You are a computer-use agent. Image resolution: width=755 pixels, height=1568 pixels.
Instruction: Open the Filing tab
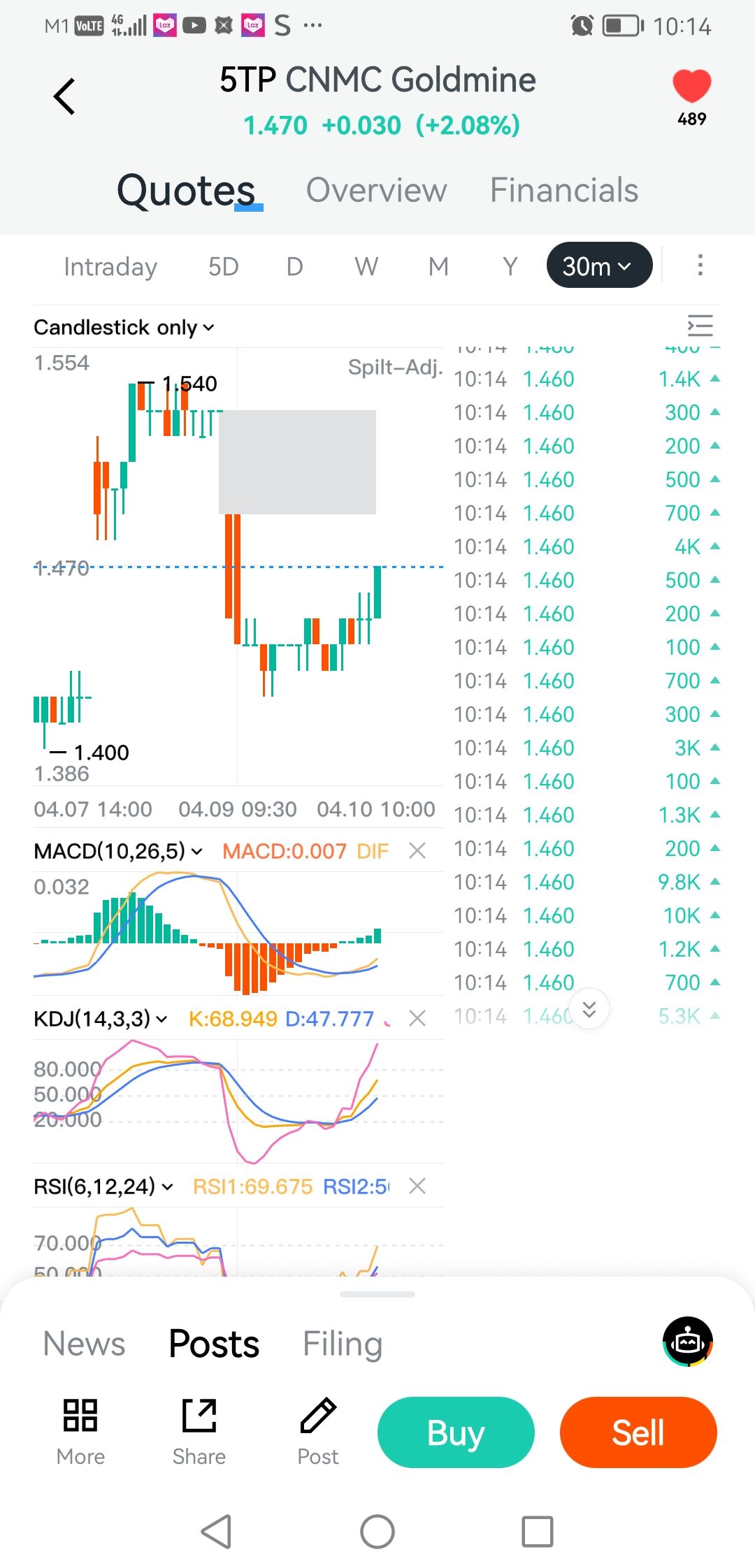pyautogui.click(x=342, y=1343)
